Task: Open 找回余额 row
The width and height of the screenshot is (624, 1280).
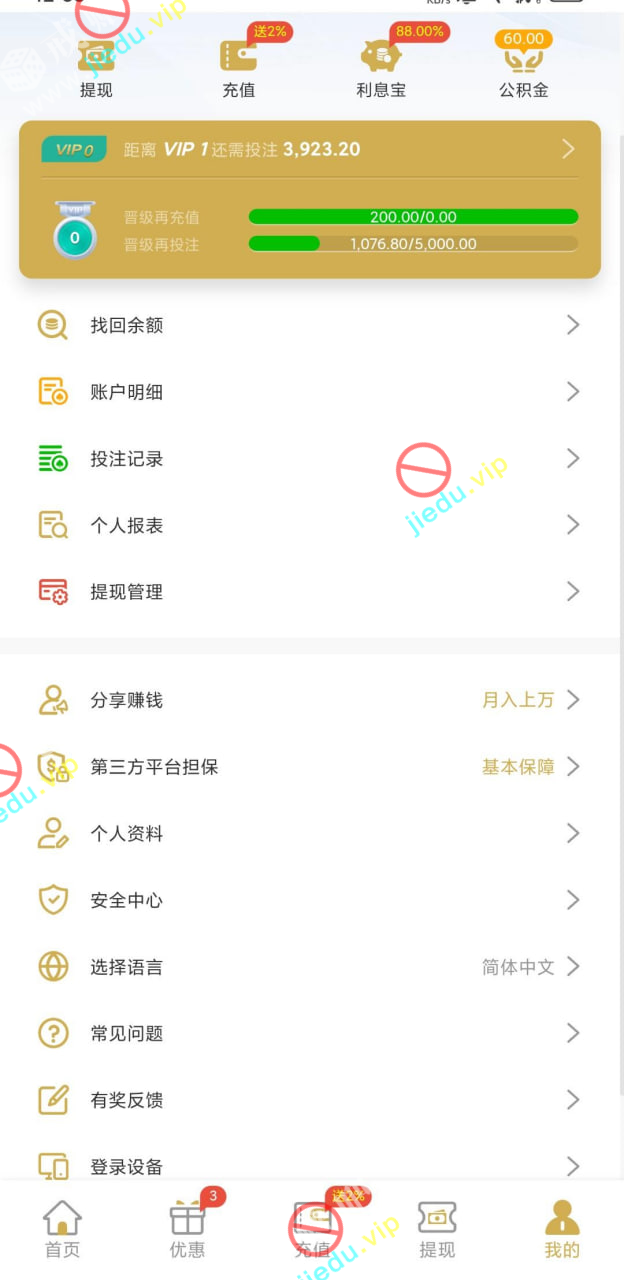Action: 310,325
